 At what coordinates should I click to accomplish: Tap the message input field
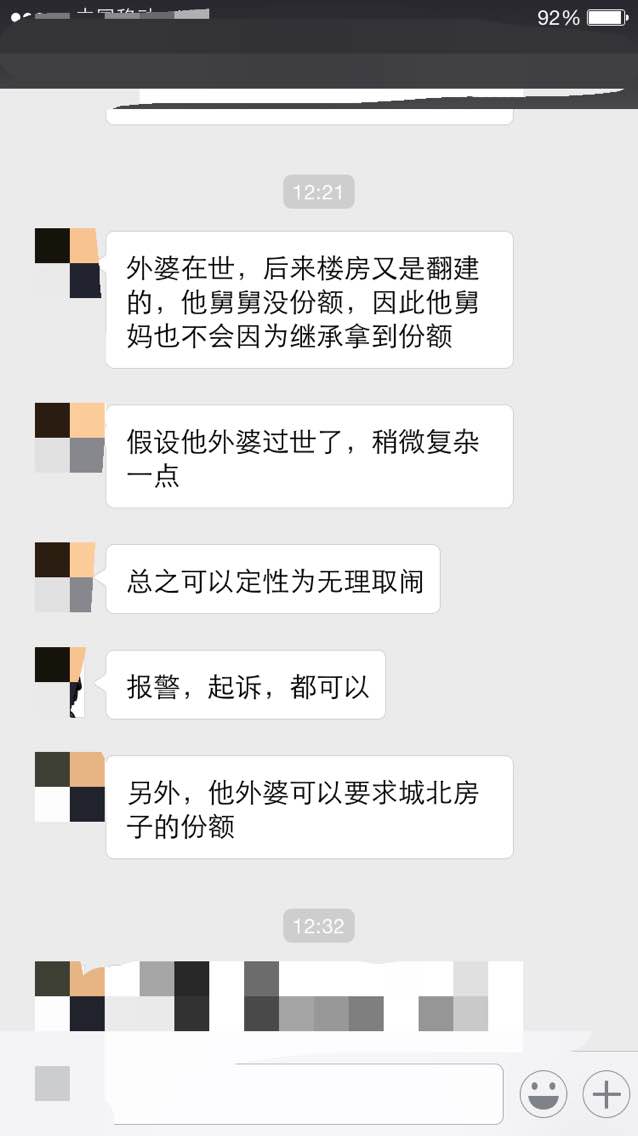click(x=308, y=1093)
